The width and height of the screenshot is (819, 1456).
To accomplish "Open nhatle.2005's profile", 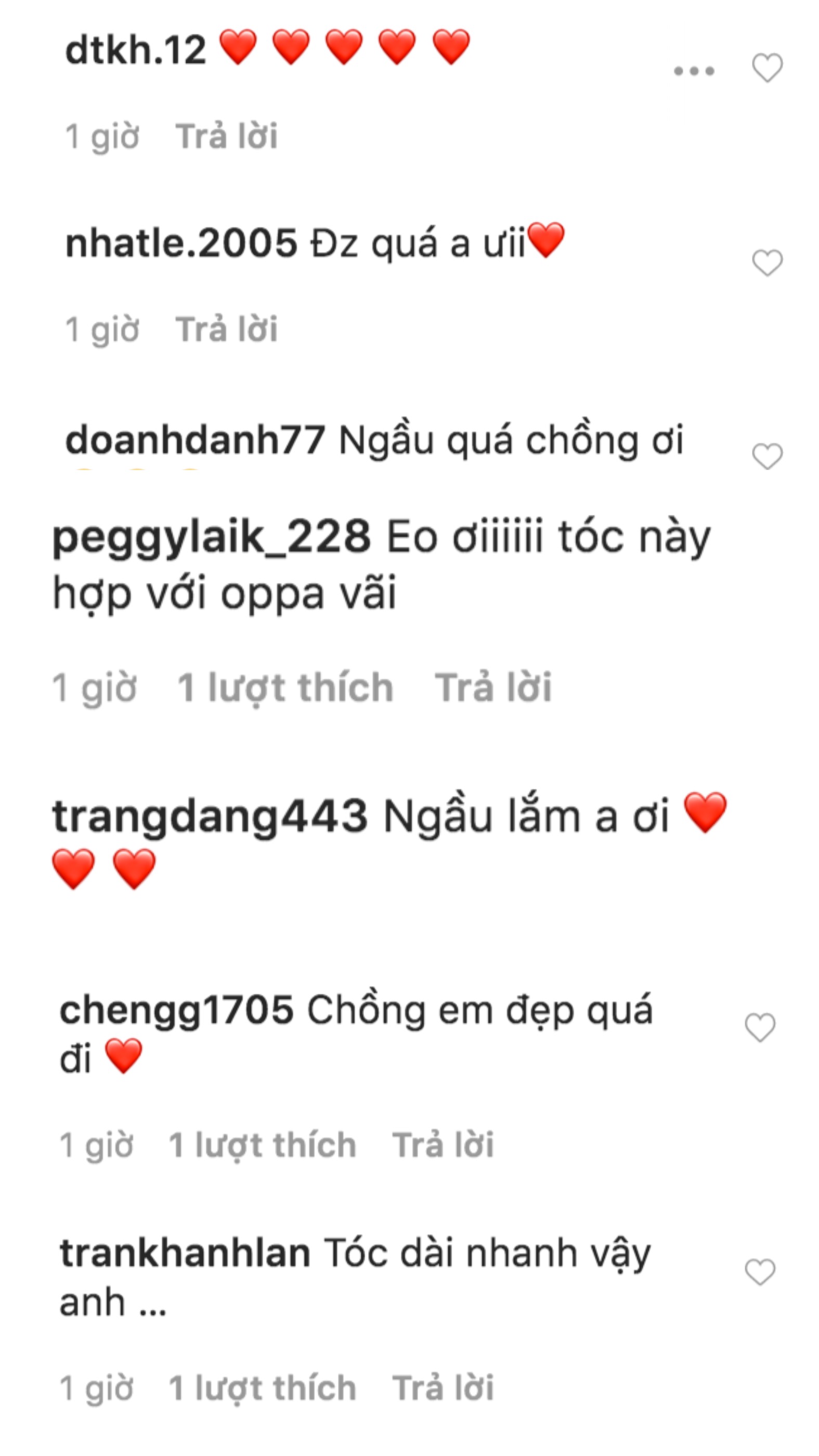I will coord(181,243).
